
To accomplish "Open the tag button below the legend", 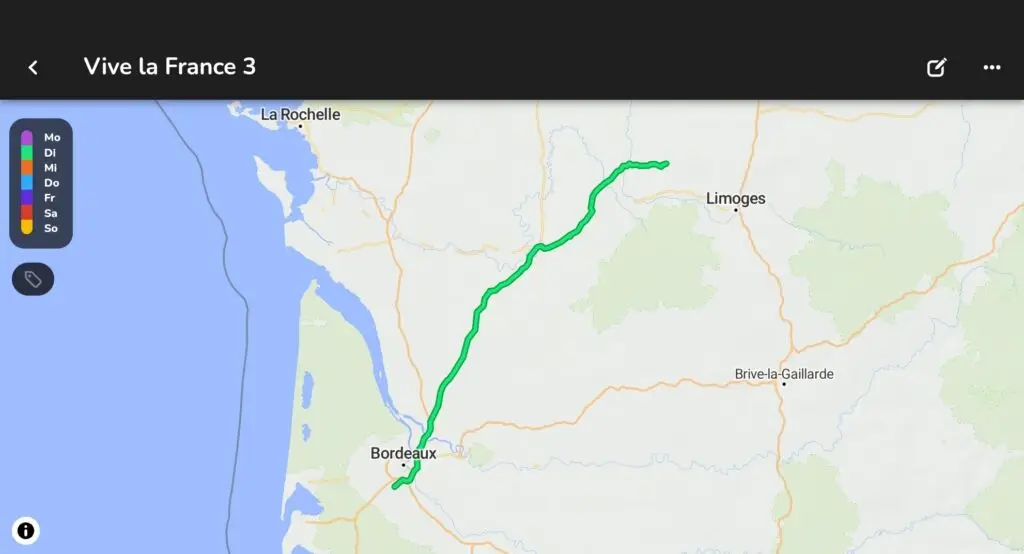I will pos(33,279).
